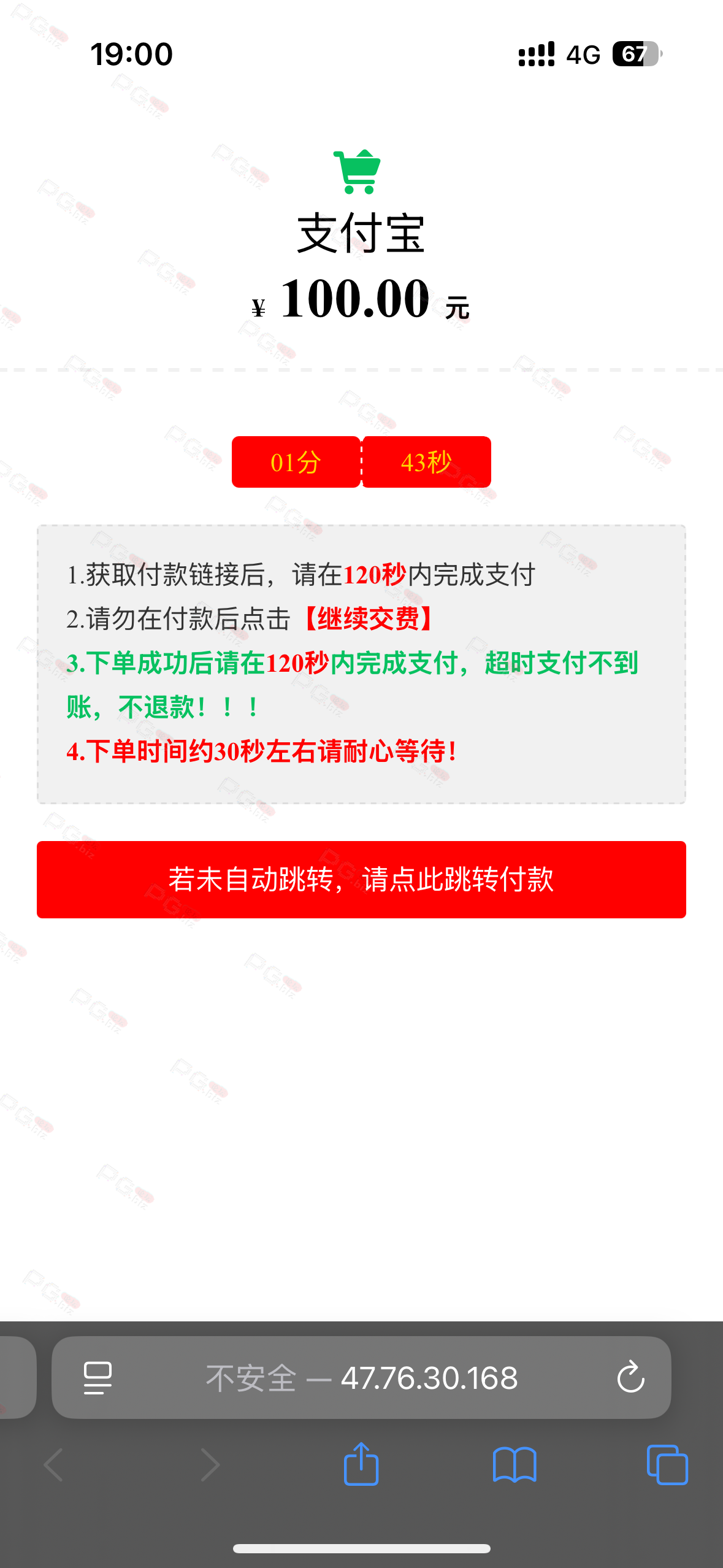
Task: Open the page settings menu icon
Action: coord(98,1378)
